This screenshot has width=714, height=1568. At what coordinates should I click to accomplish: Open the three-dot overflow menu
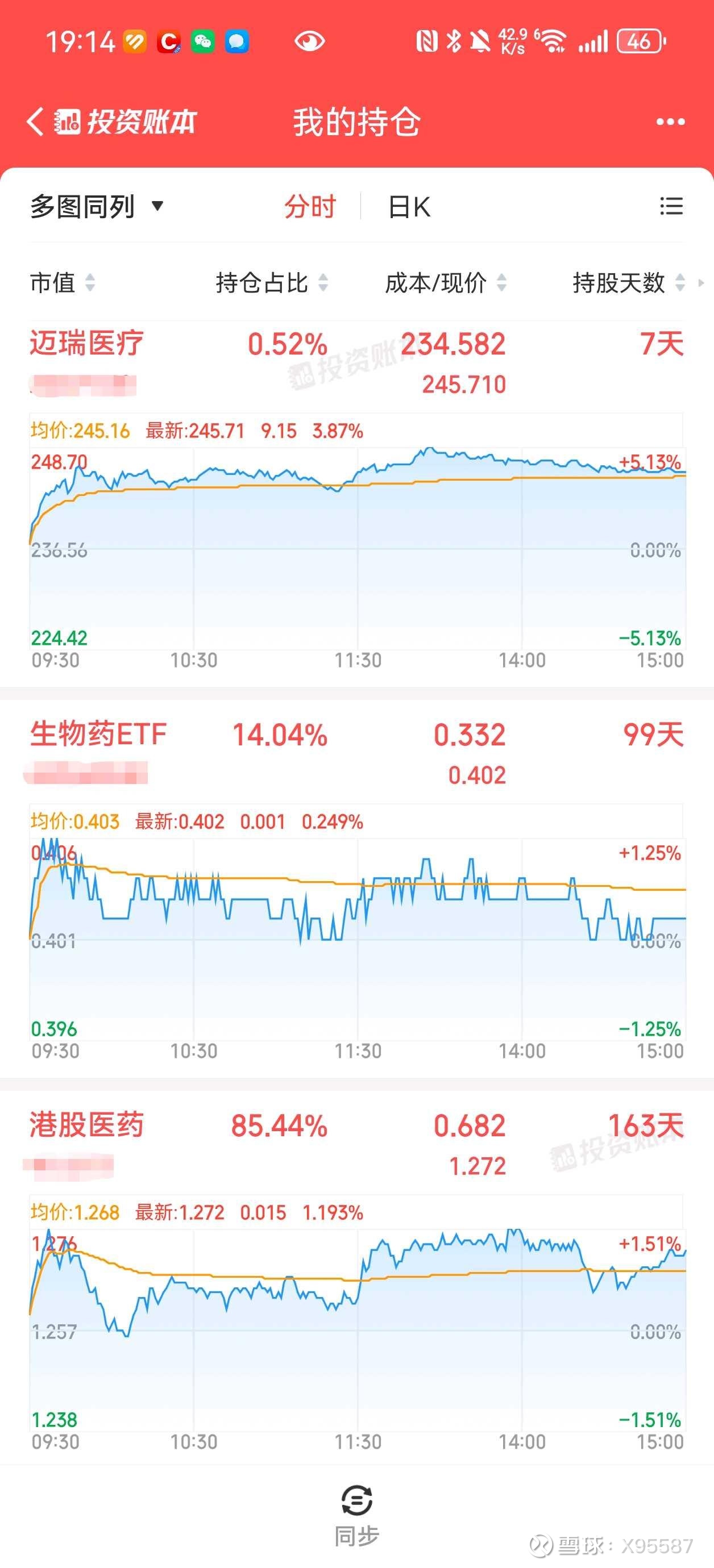pos(670,122)
